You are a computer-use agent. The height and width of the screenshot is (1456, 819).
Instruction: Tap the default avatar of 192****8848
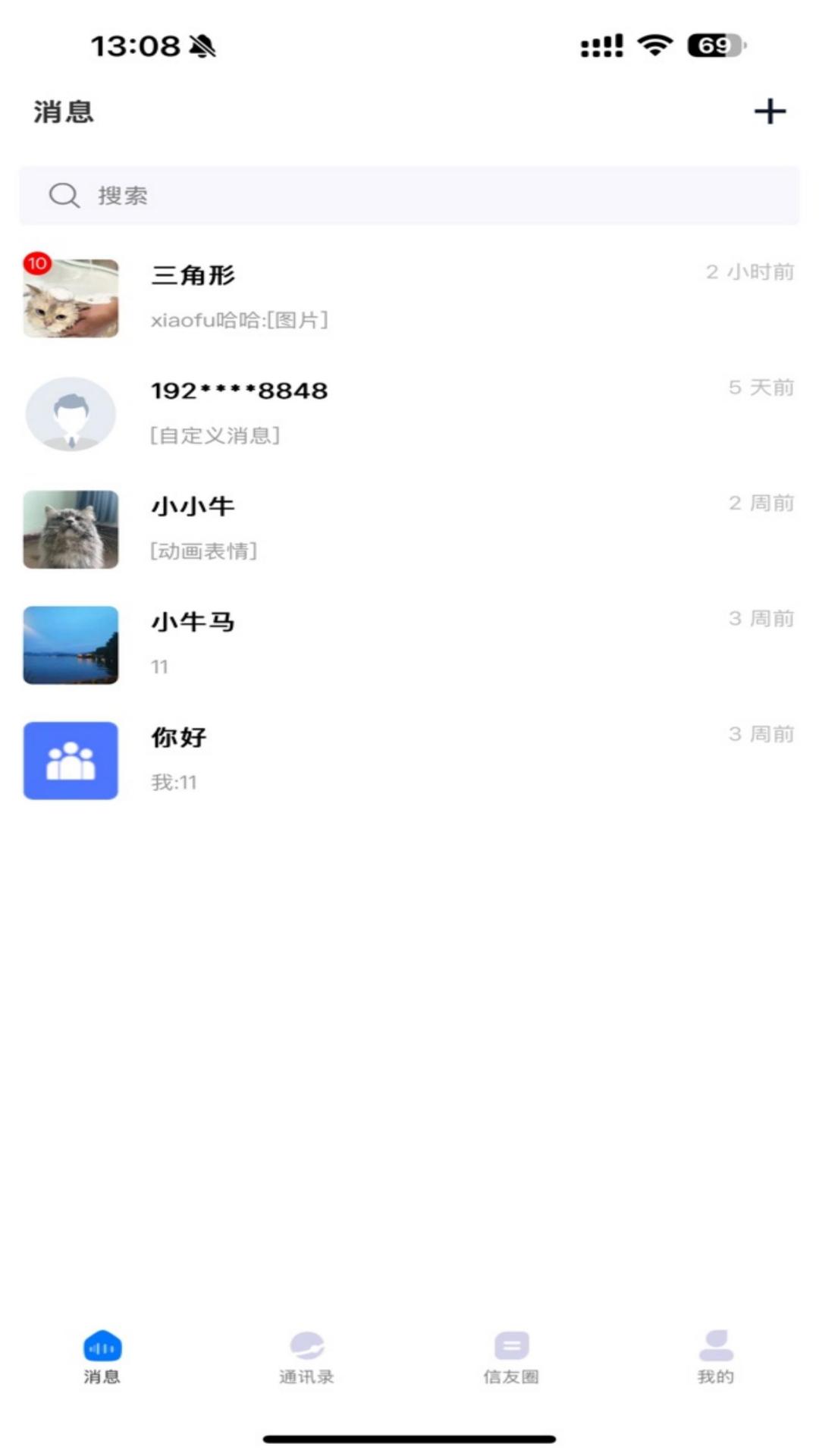[71, 413]
